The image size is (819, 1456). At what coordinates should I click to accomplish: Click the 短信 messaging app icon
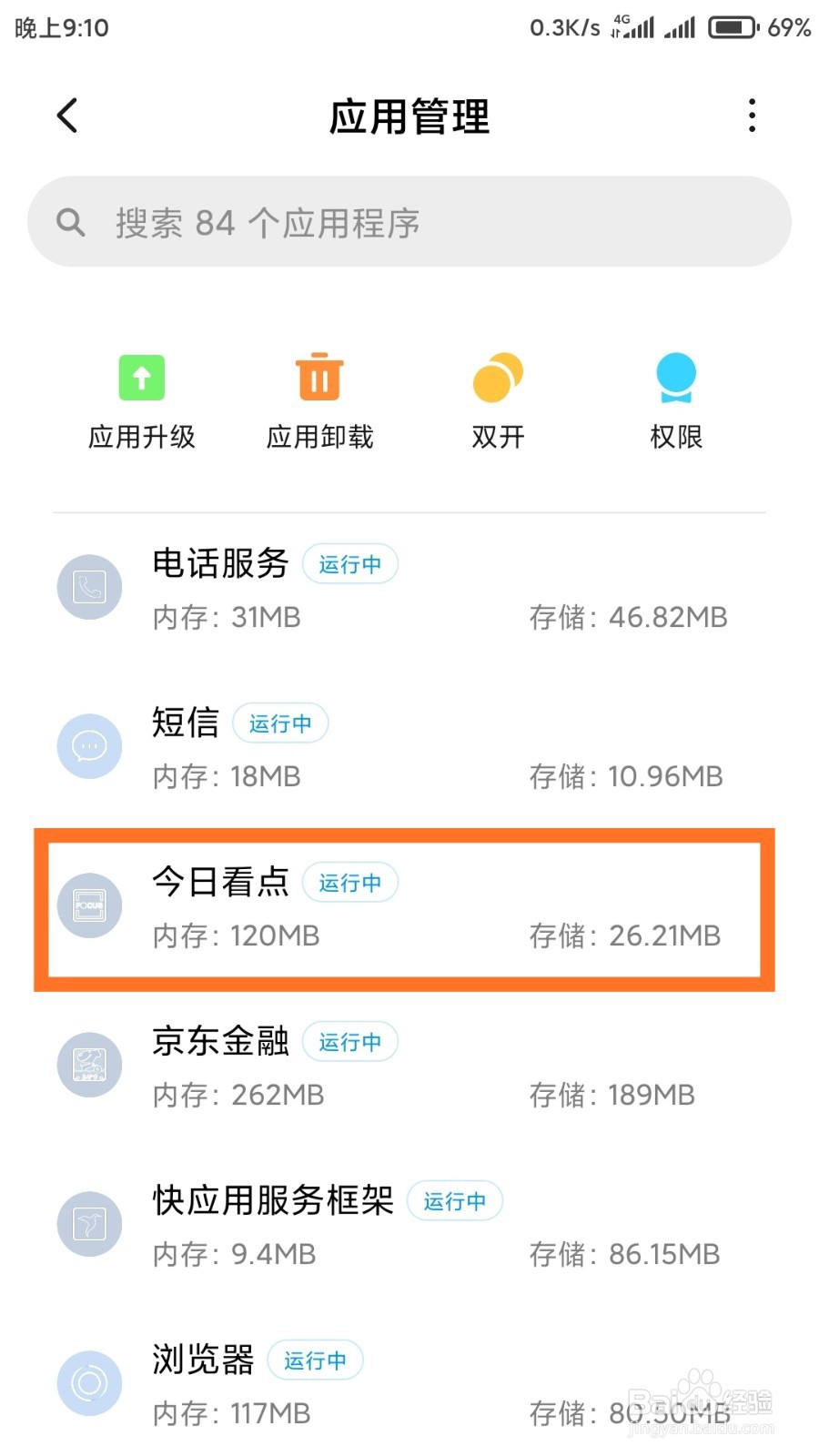coord(88,746)
